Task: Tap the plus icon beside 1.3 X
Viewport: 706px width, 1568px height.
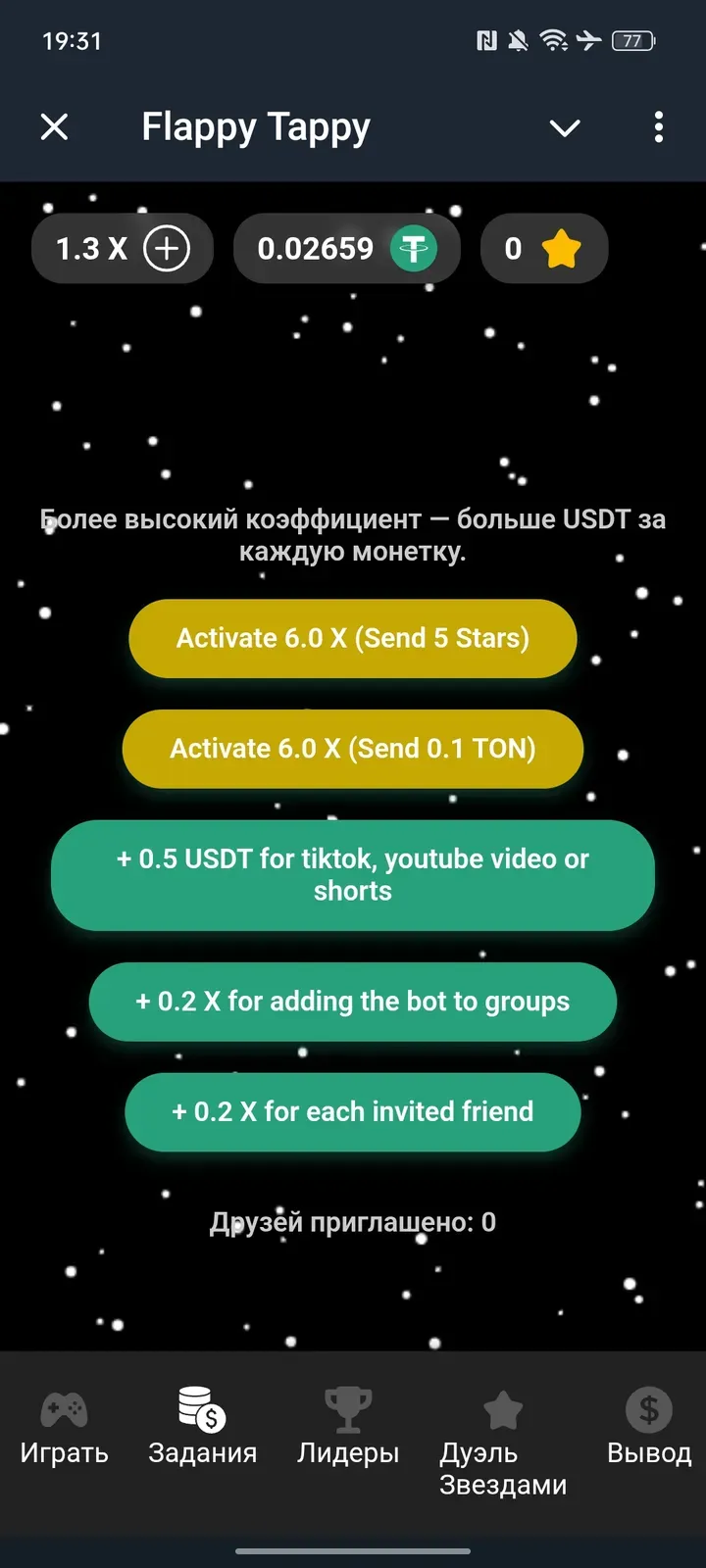Action: coord(167,249)
